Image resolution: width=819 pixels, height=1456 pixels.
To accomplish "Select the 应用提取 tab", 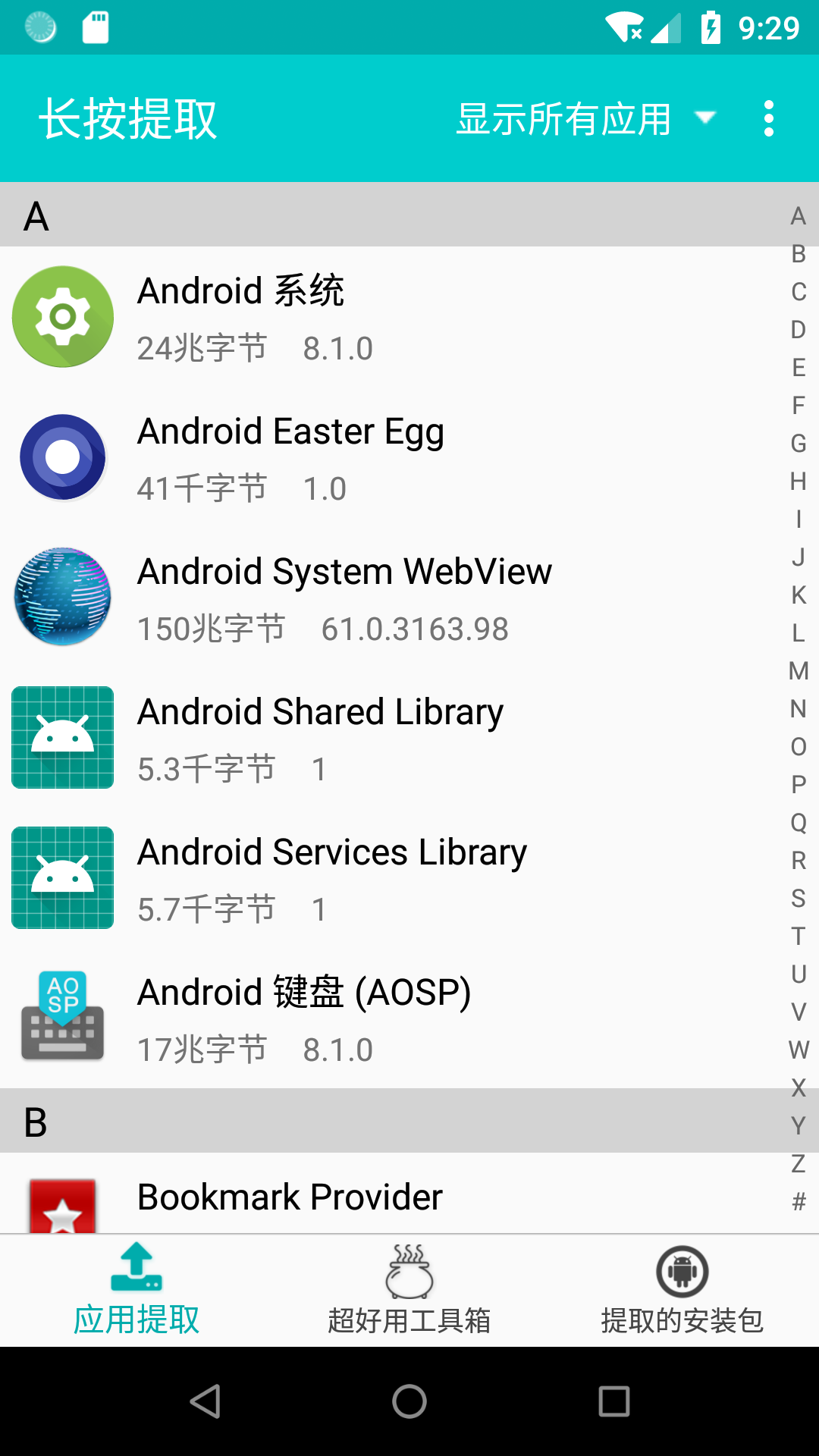I will click(137, 1289).
